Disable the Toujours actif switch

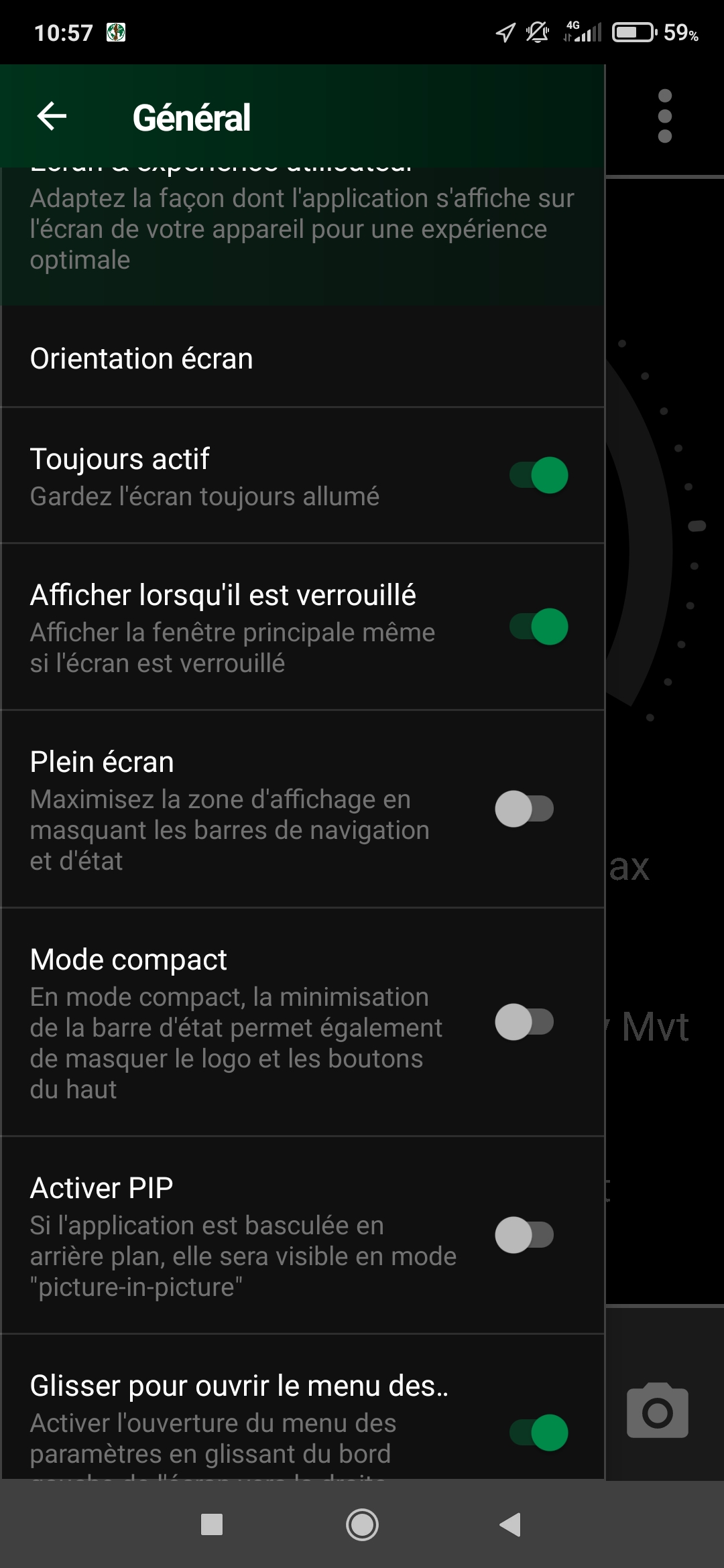point(539,475)
